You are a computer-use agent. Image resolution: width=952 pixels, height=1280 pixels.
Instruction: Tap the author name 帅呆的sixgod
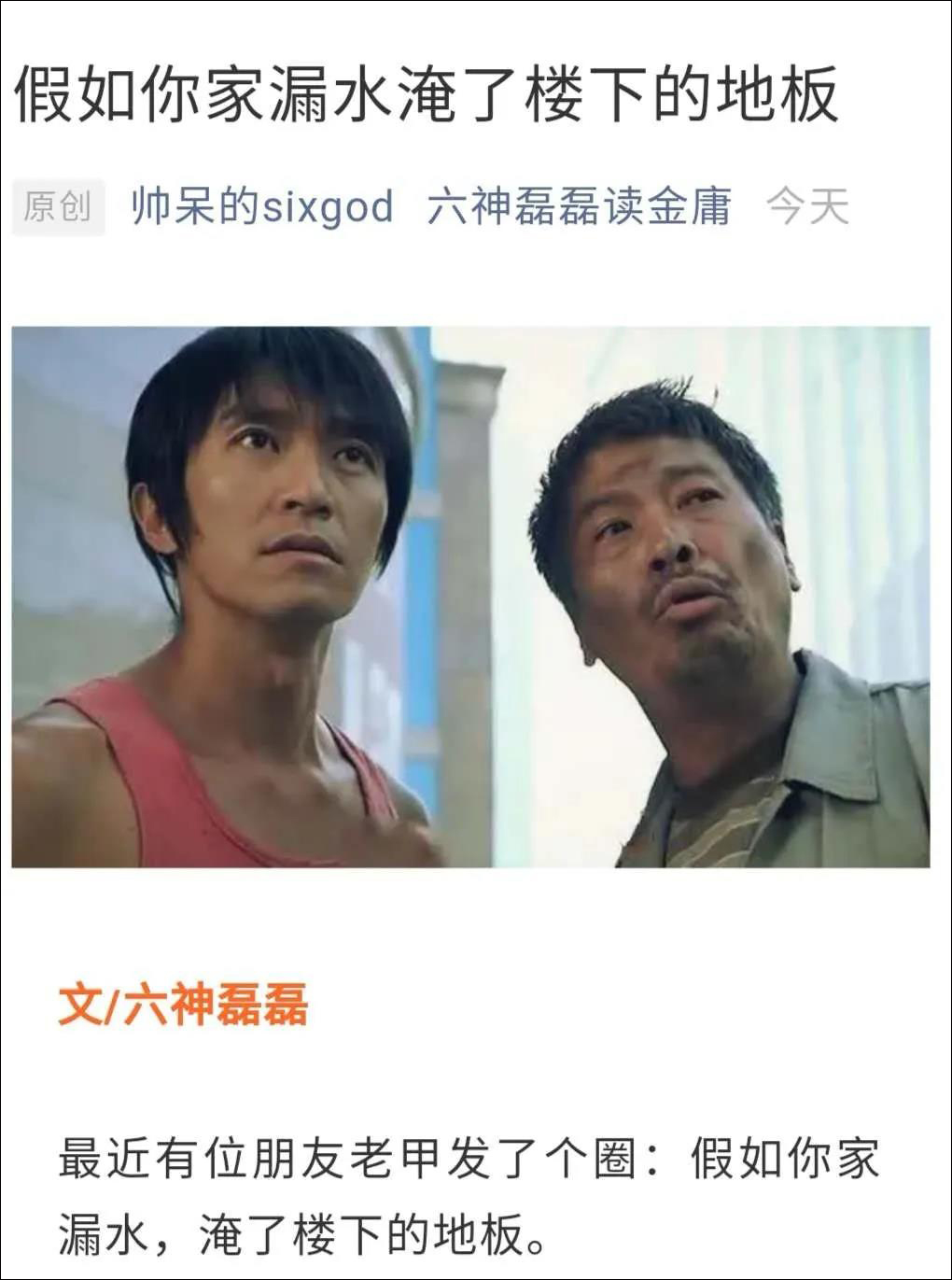[x=262, y=206]
